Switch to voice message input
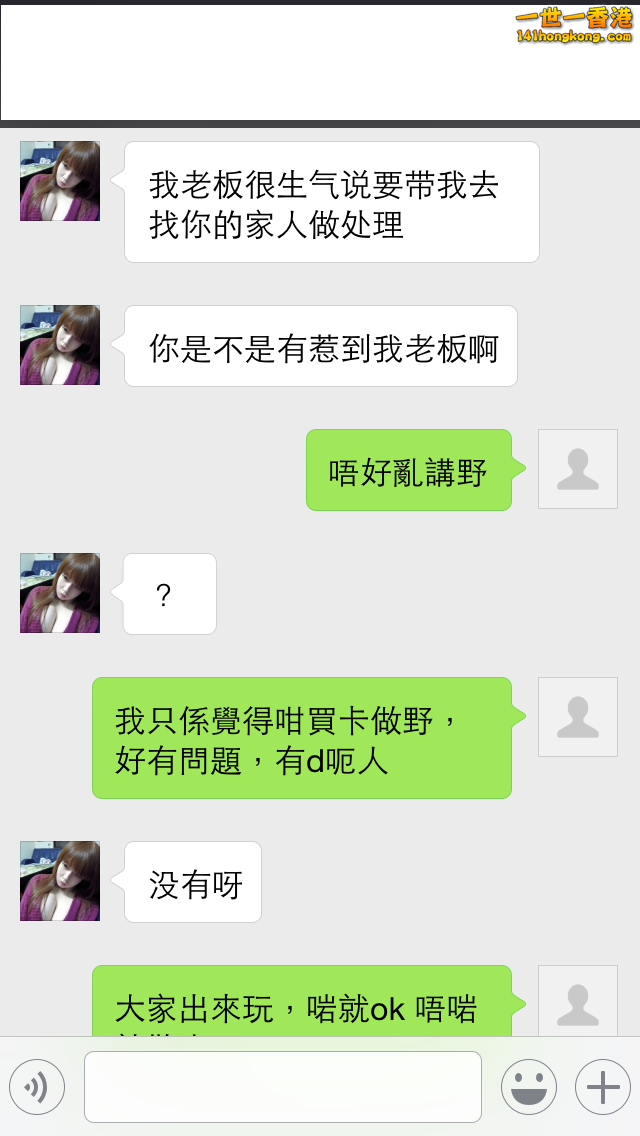Image resolution: width=640 pixels, height=1136 pixels. click(37, 1087)
